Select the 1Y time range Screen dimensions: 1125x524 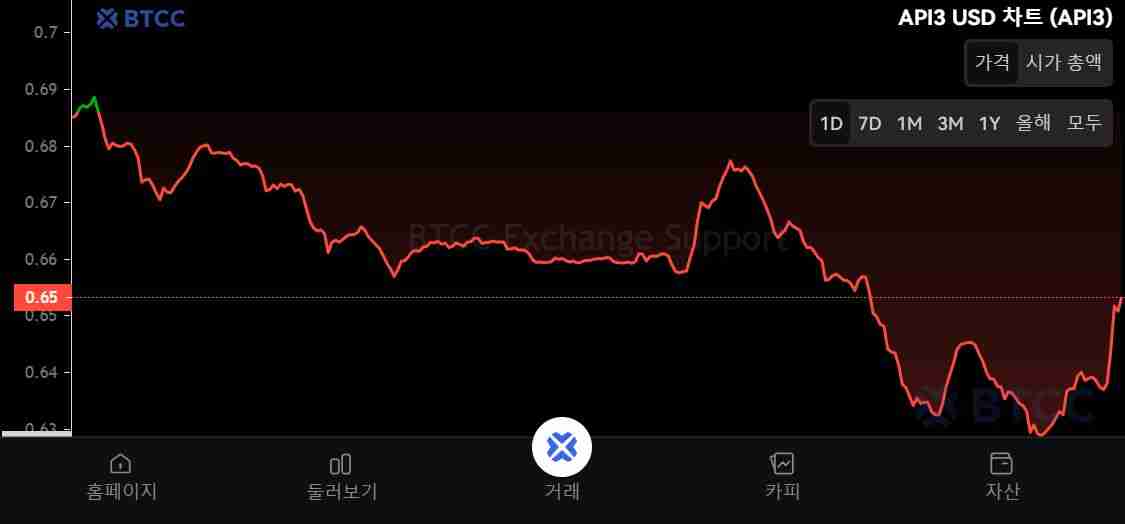[x=989, y=124]
